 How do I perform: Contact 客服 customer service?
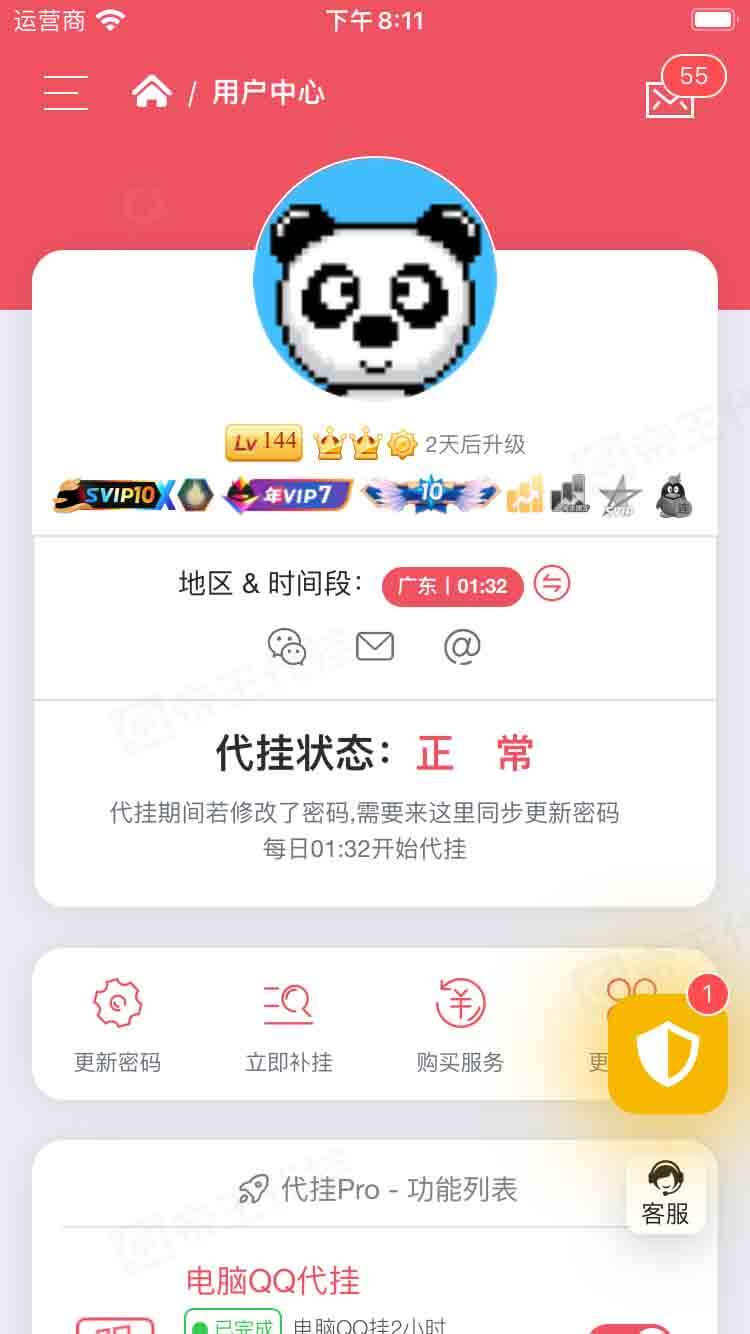[666, 1195]
